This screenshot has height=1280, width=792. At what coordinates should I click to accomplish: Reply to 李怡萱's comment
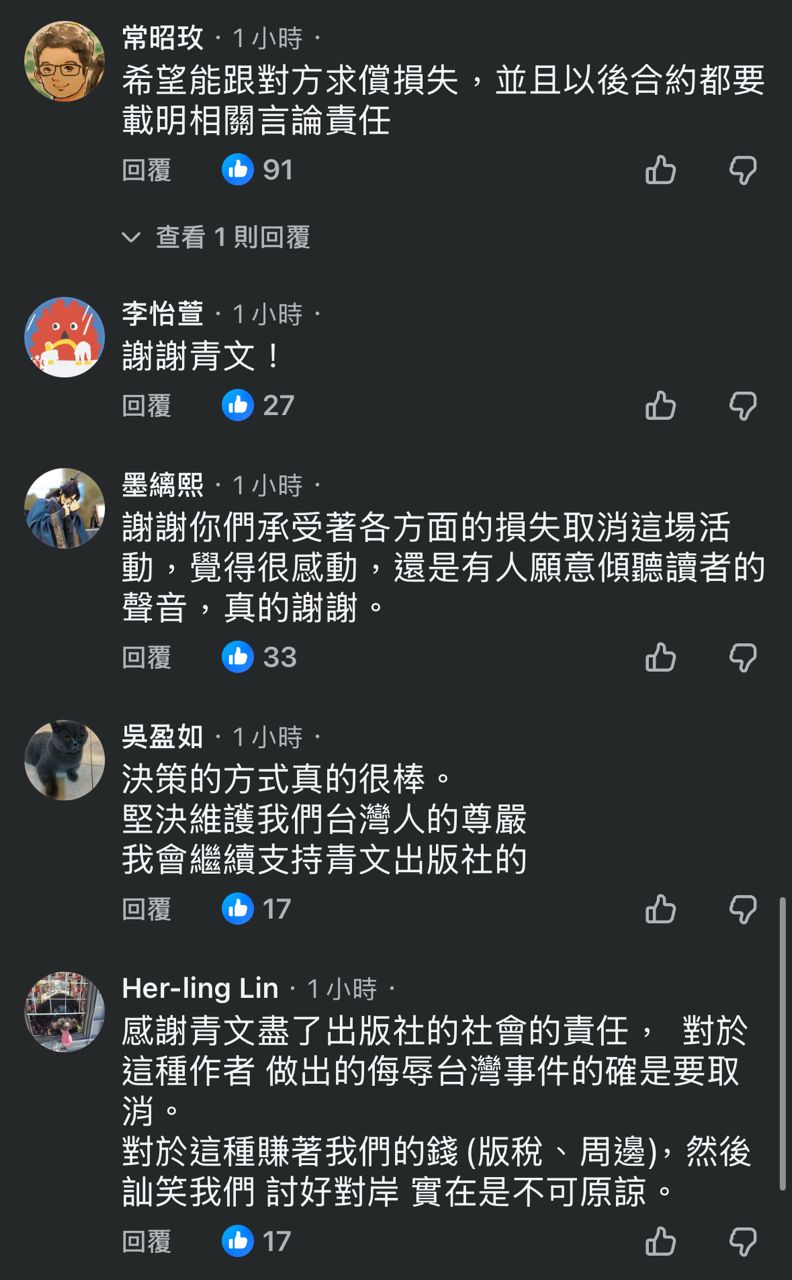tap(147, 405)
